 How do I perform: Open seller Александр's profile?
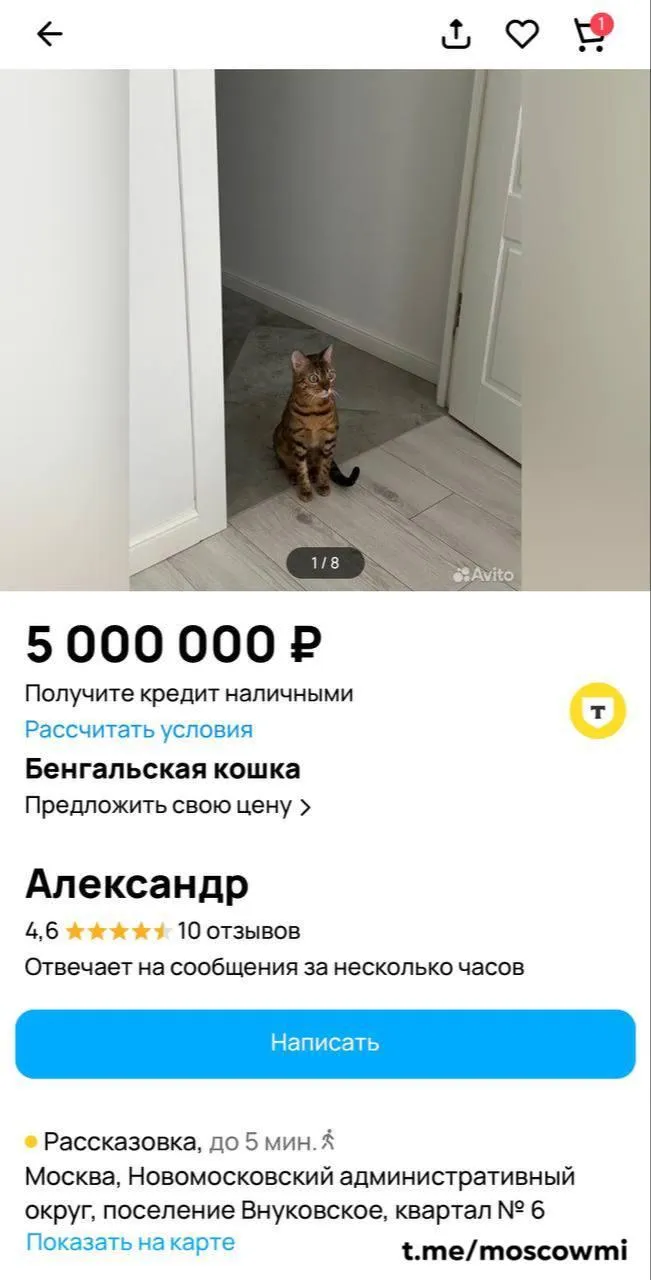137,885
